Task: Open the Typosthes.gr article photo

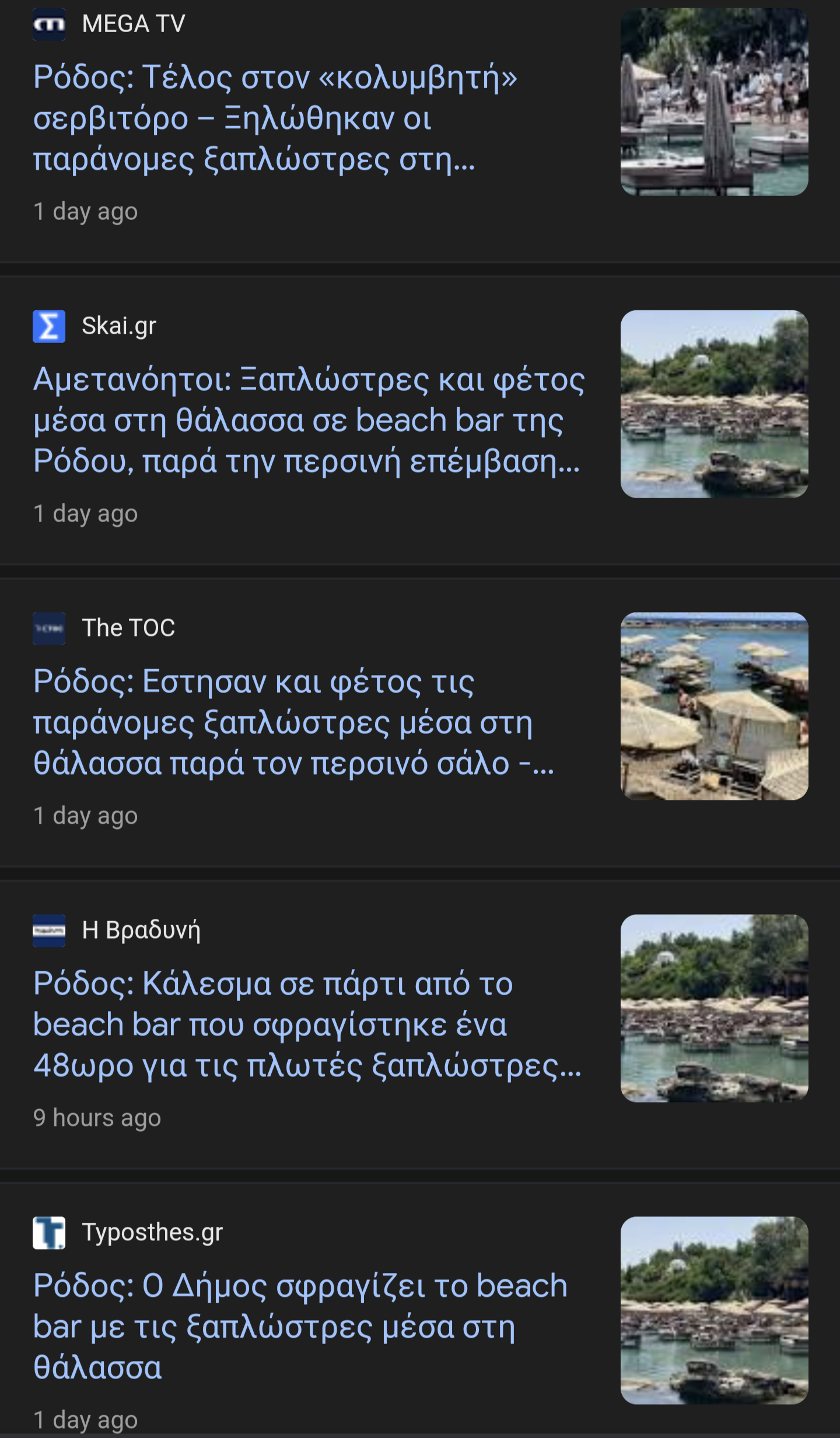Action: point(714,1310)
